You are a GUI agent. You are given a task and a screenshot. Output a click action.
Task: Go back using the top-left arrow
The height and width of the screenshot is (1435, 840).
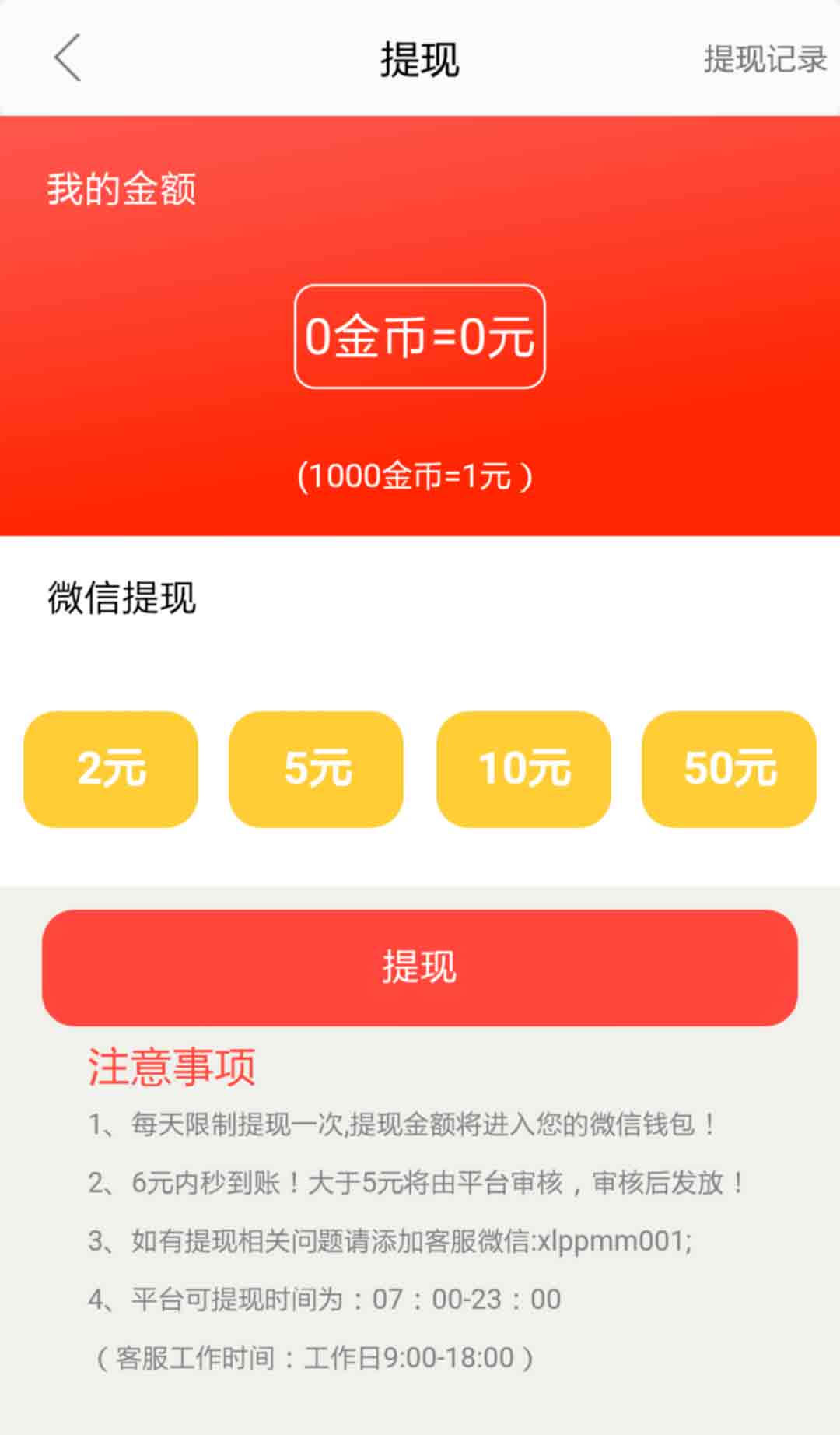pyautogui.click(x=68, y=58)
